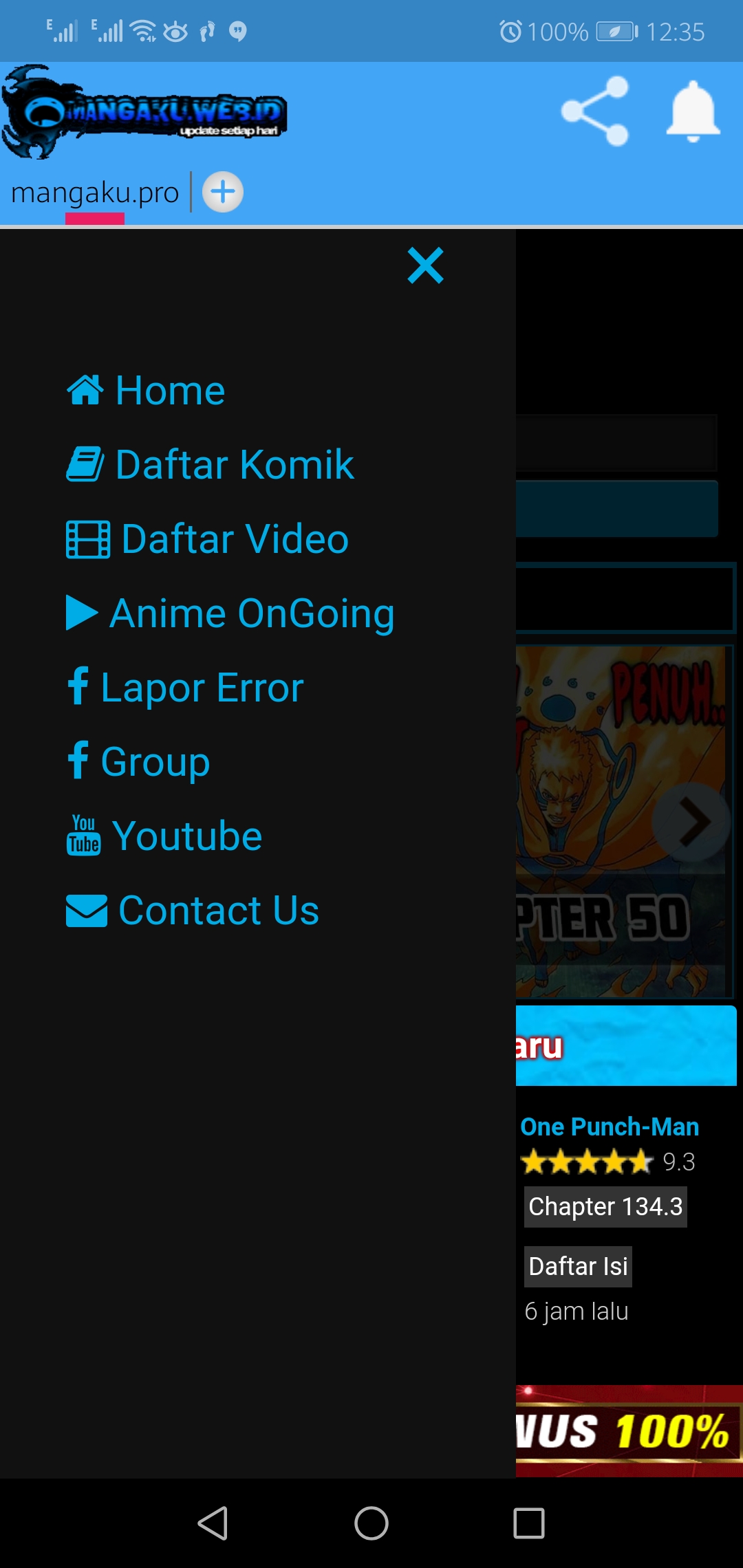This screenshot has height=1568, width=743.
Task: Select the mangaku.pro tab
Action: (x=95, y=193)
